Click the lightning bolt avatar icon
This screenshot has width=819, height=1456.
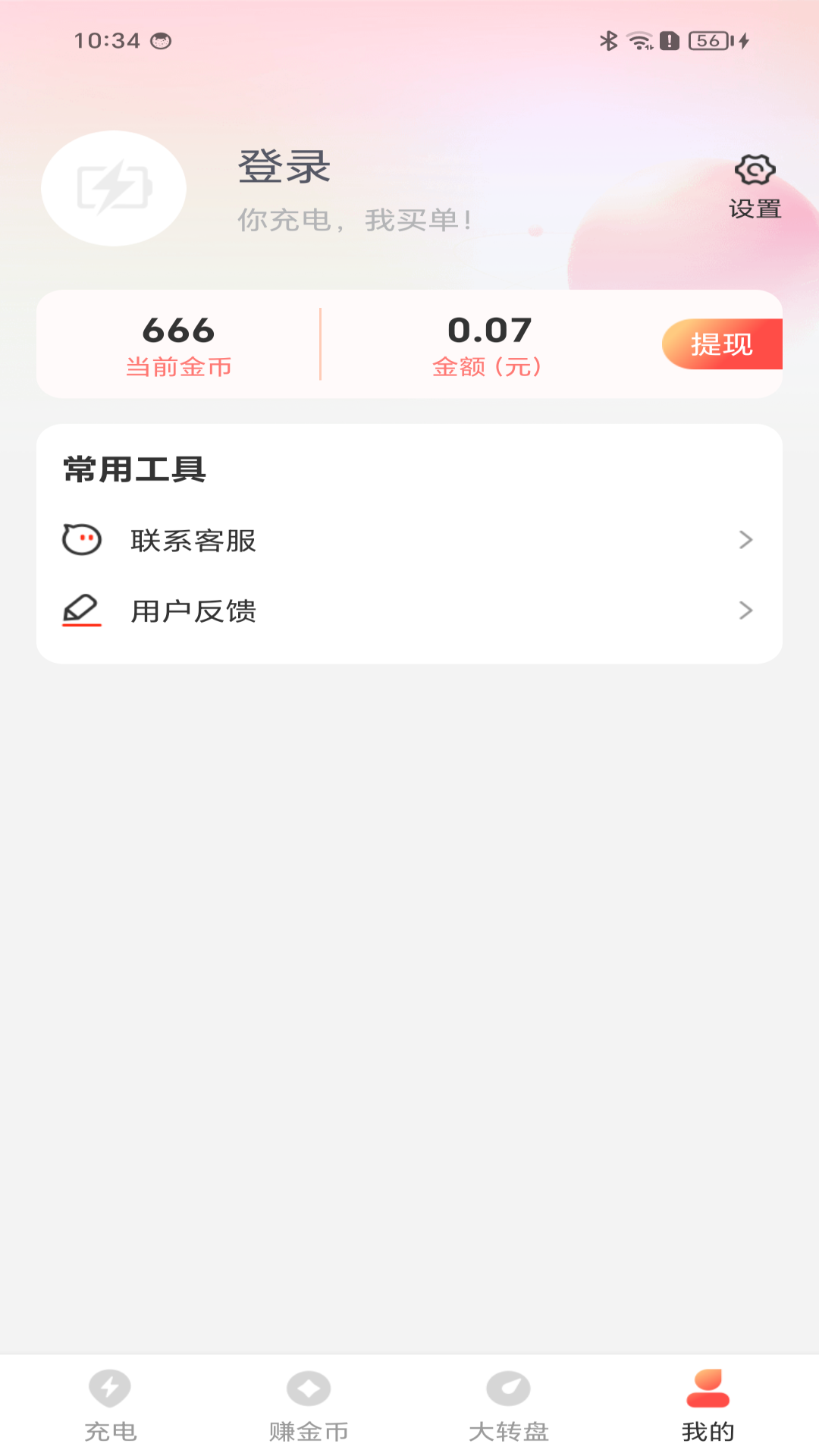tap(114, 190)
